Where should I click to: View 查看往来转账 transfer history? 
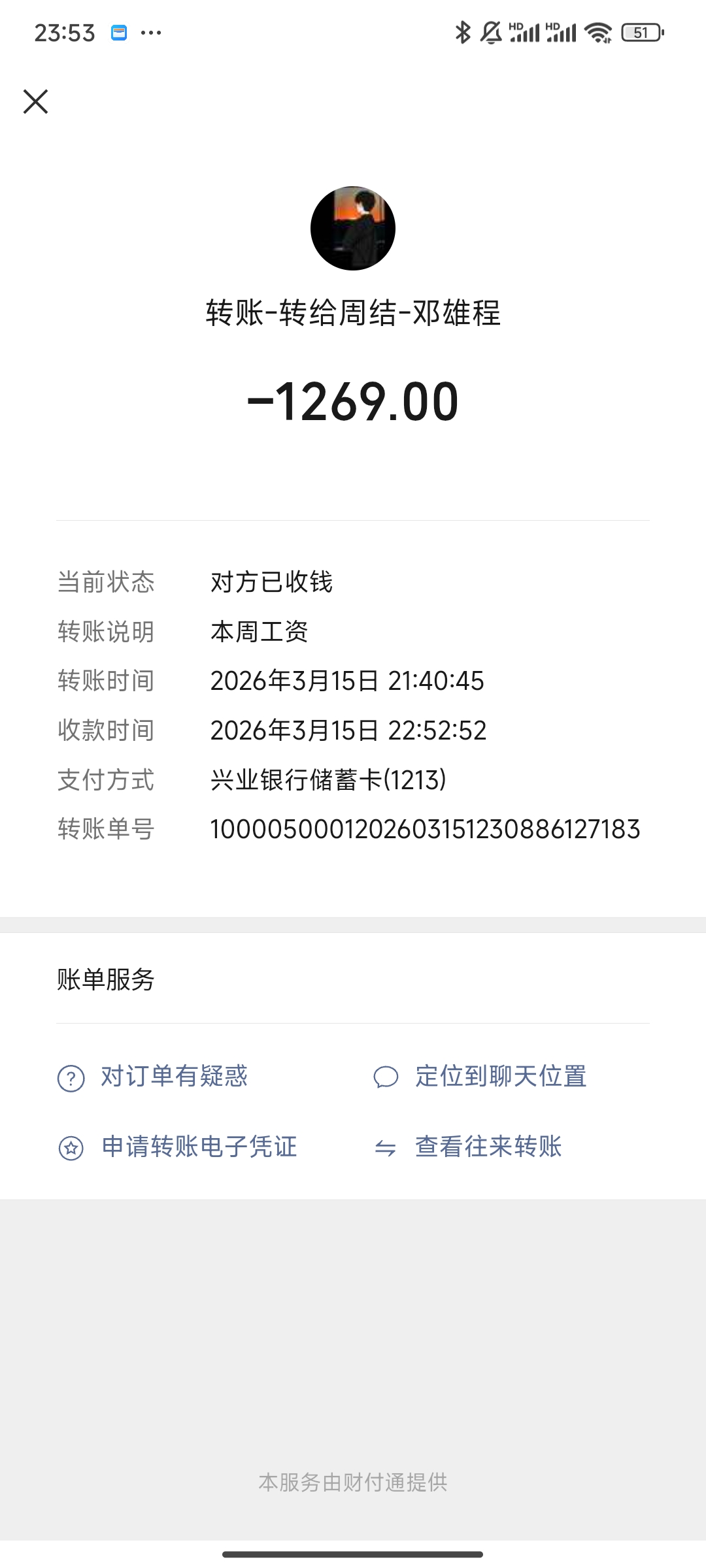tap(488, 1147)
